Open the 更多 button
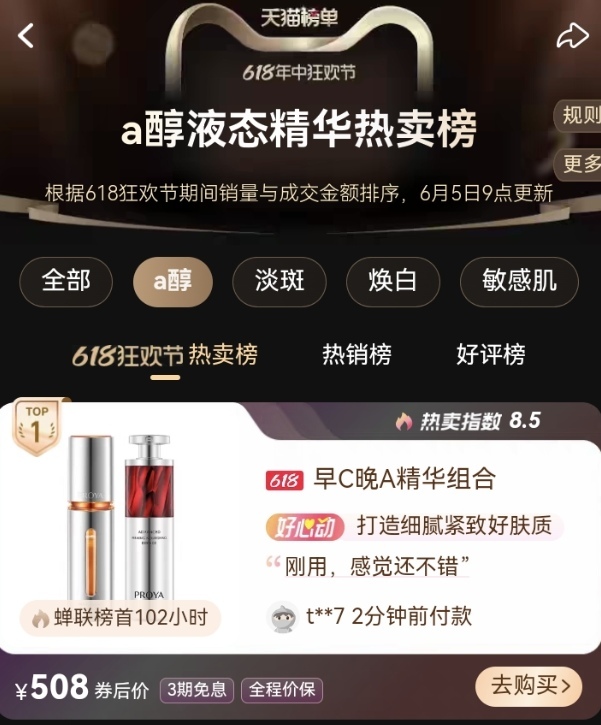The width and height of the screenshot is (601, 725). coord(580,163)
